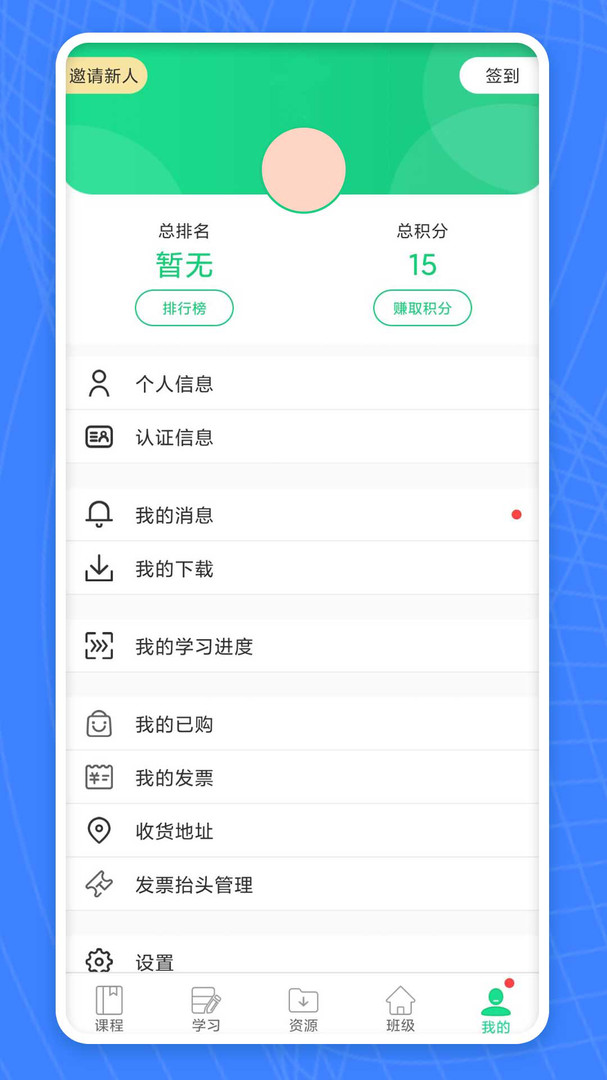607x1080 pixels.
Task: Open 发票抬头管理 invoice title management
Action: pos(302,884)
